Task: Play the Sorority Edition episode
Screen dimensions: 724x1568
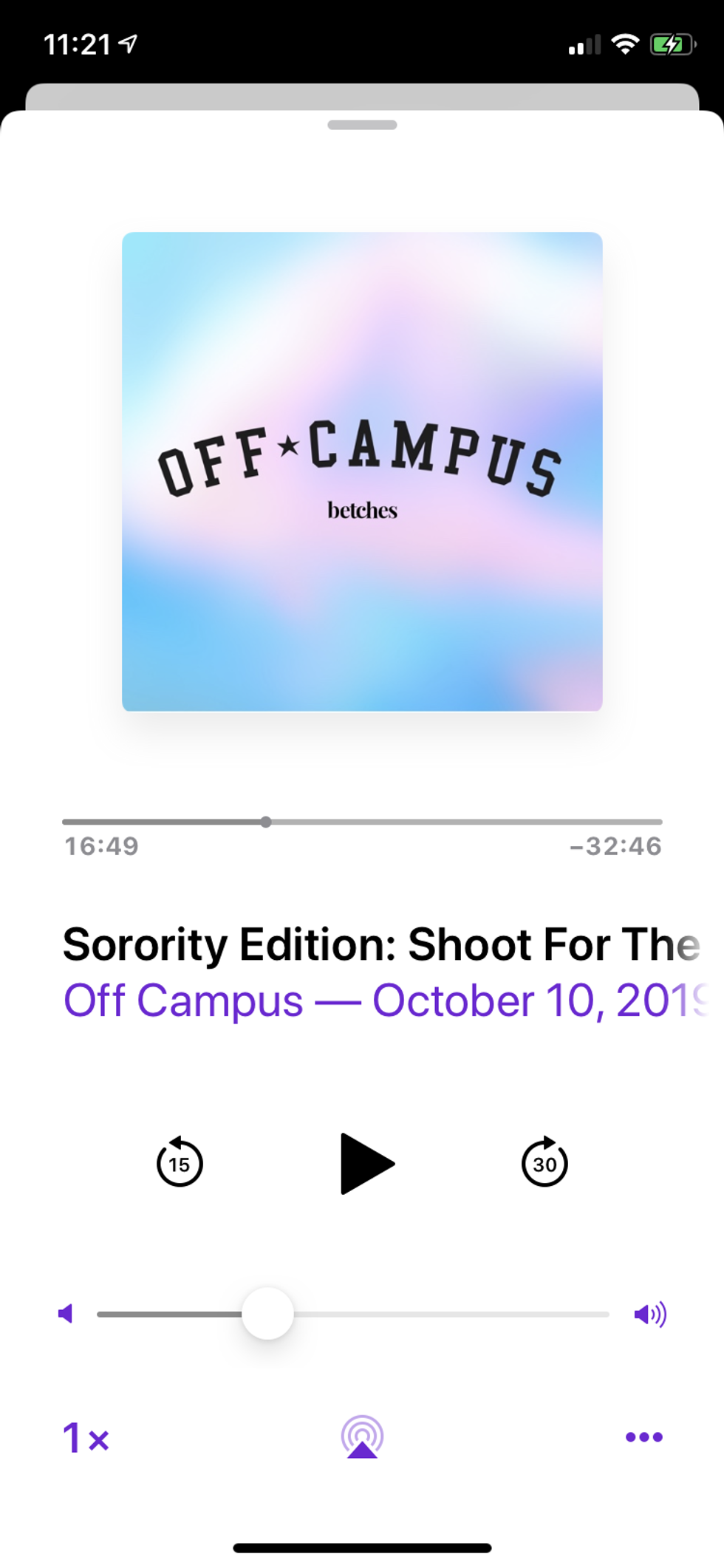Action: point(366,1164)
